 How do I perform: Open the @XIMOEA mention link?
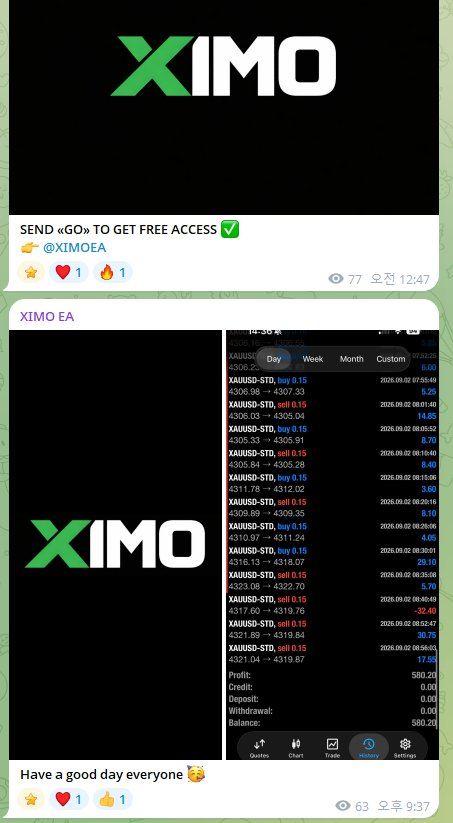[x=75, y=248]
